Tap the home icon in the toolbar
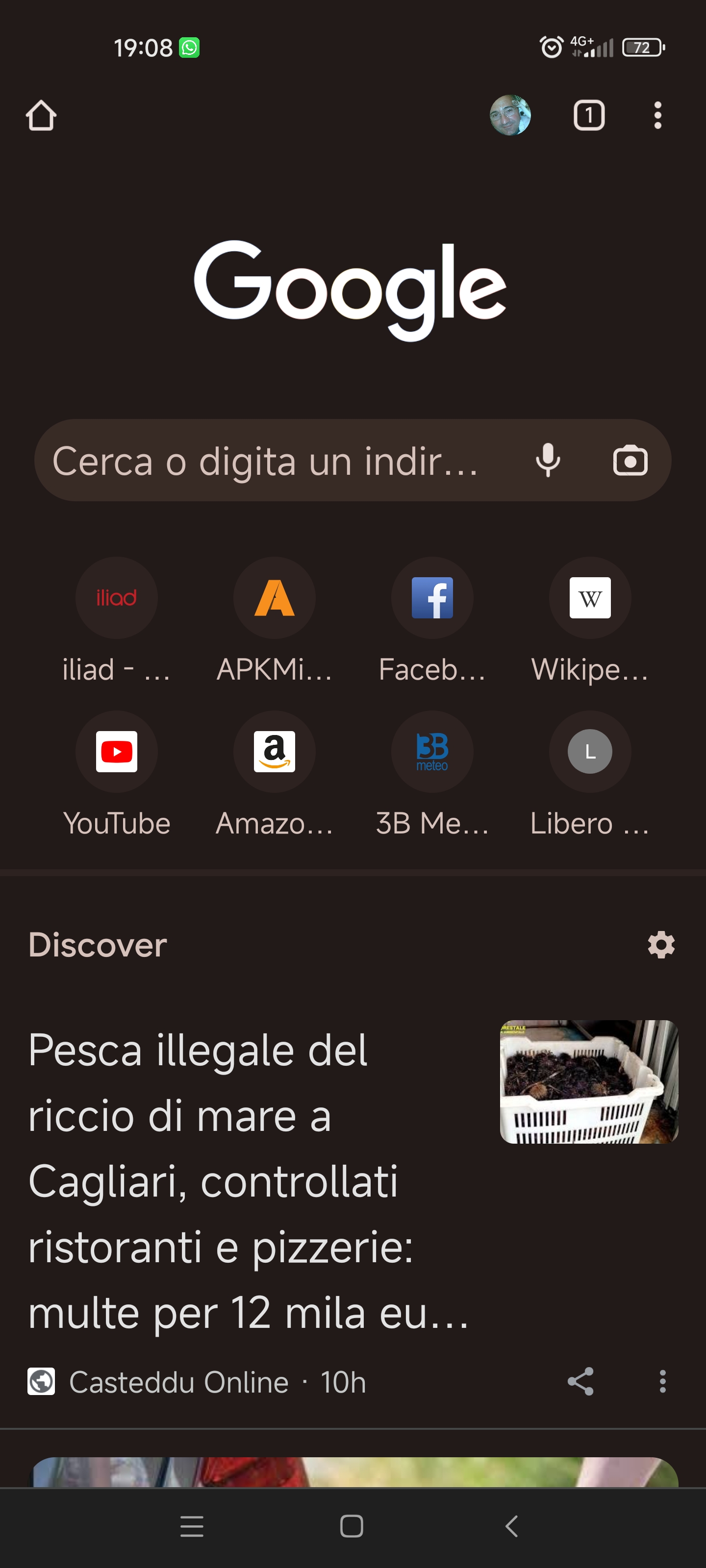 click(x=41, y=116)
